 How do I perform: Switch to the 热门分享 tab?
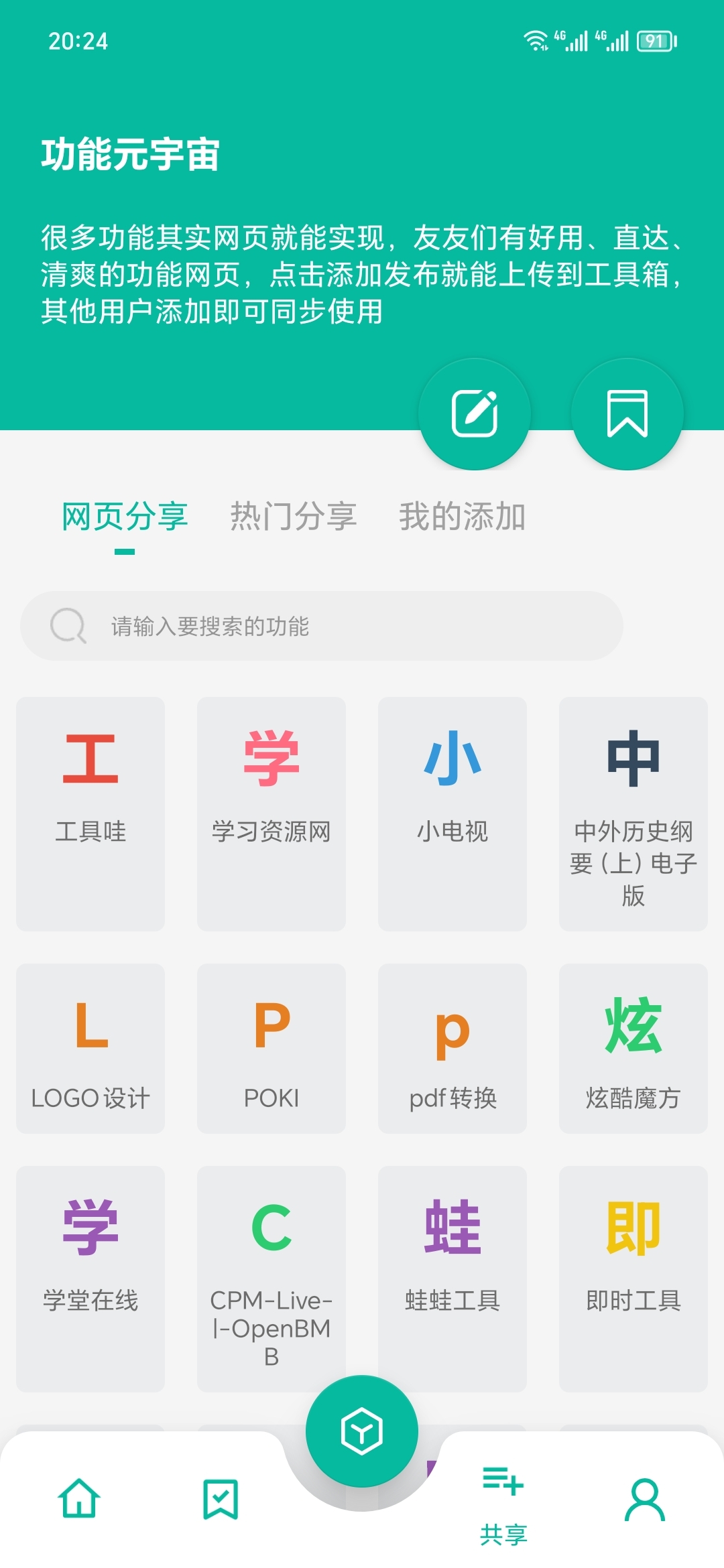[x=293, y=517]
